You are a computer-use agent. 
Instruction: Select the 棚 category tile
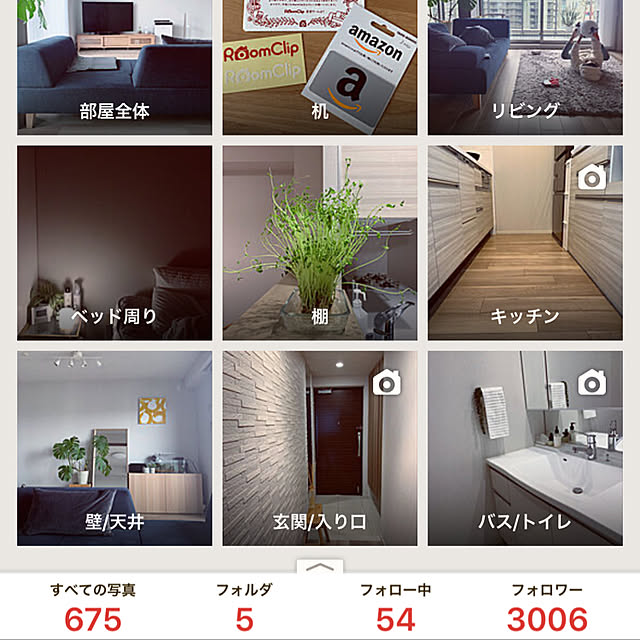(x=320, y=242)
